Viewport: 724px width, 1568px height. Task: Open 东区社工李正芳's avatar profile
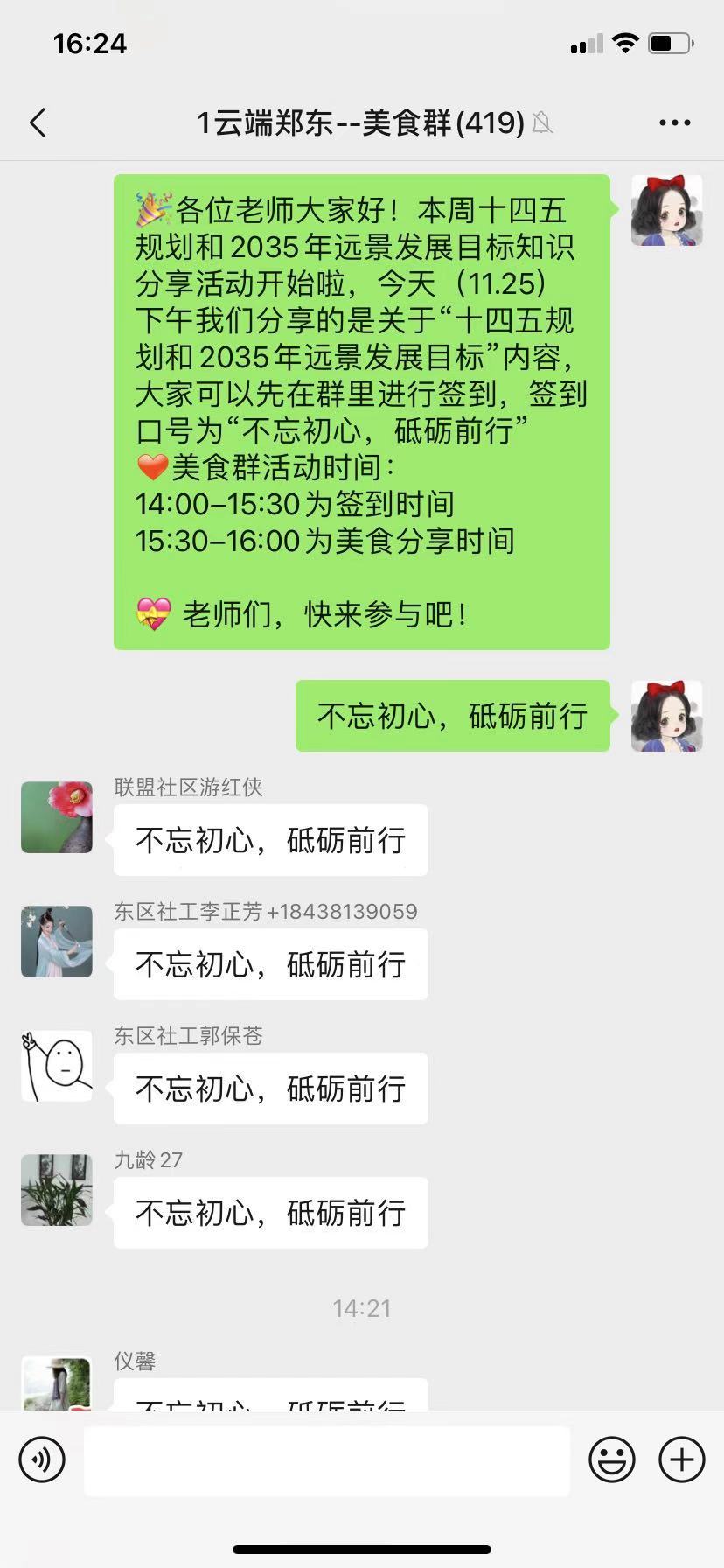click(x=57, y=941)
